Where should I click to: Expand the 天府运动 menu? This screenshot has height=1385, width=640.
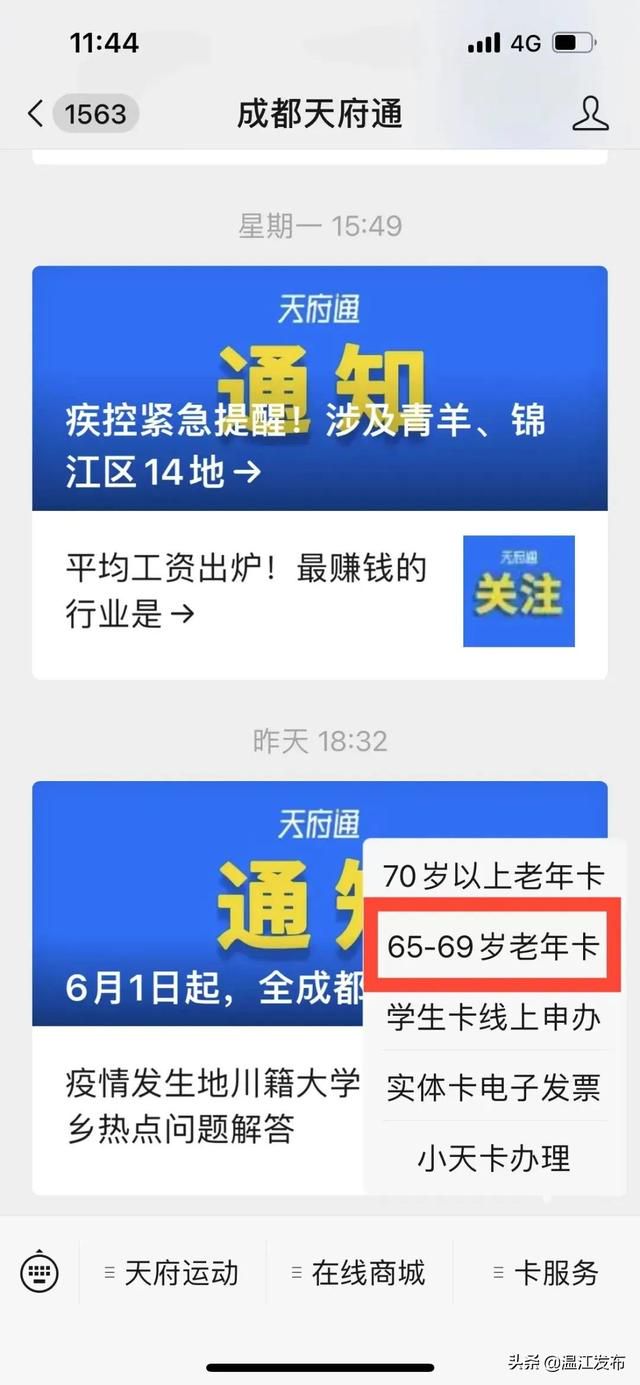pyautogui.click(x=172, y=1272)
